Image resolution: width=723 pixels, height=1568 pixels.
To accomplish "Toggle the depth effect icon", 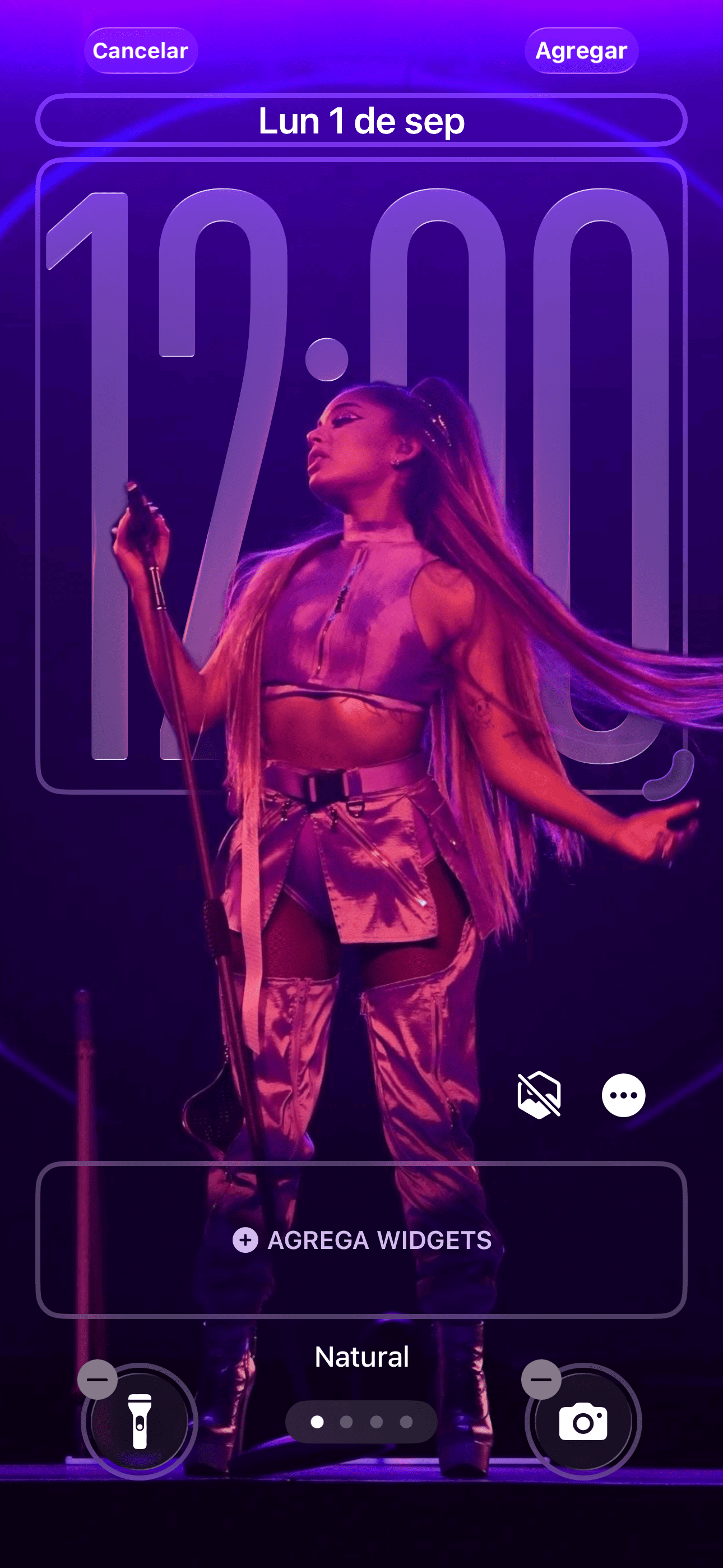I will pos(539,1095).
